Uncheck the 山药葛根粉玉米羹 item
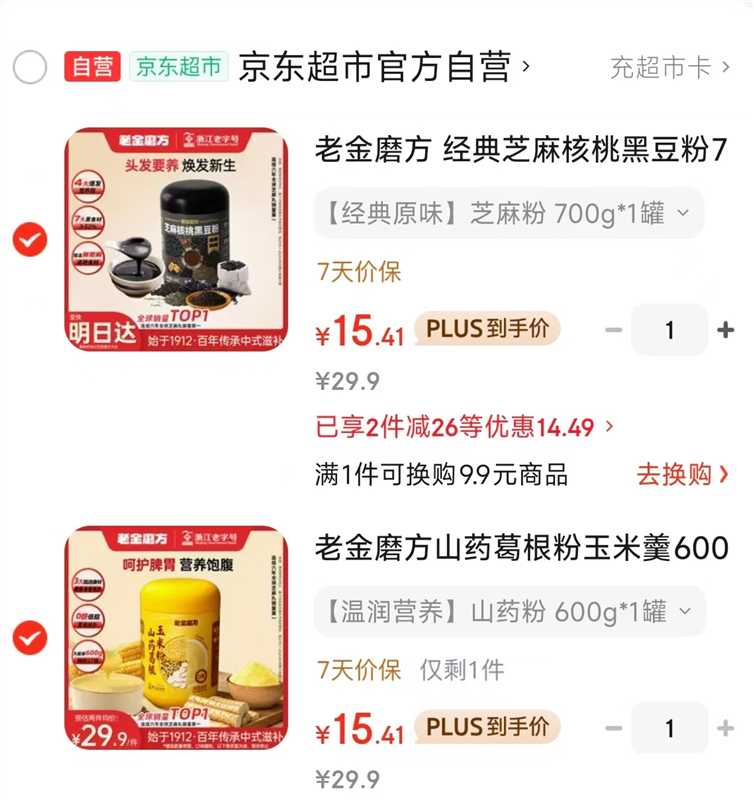The image size is (754, 800). pos(30,636)
